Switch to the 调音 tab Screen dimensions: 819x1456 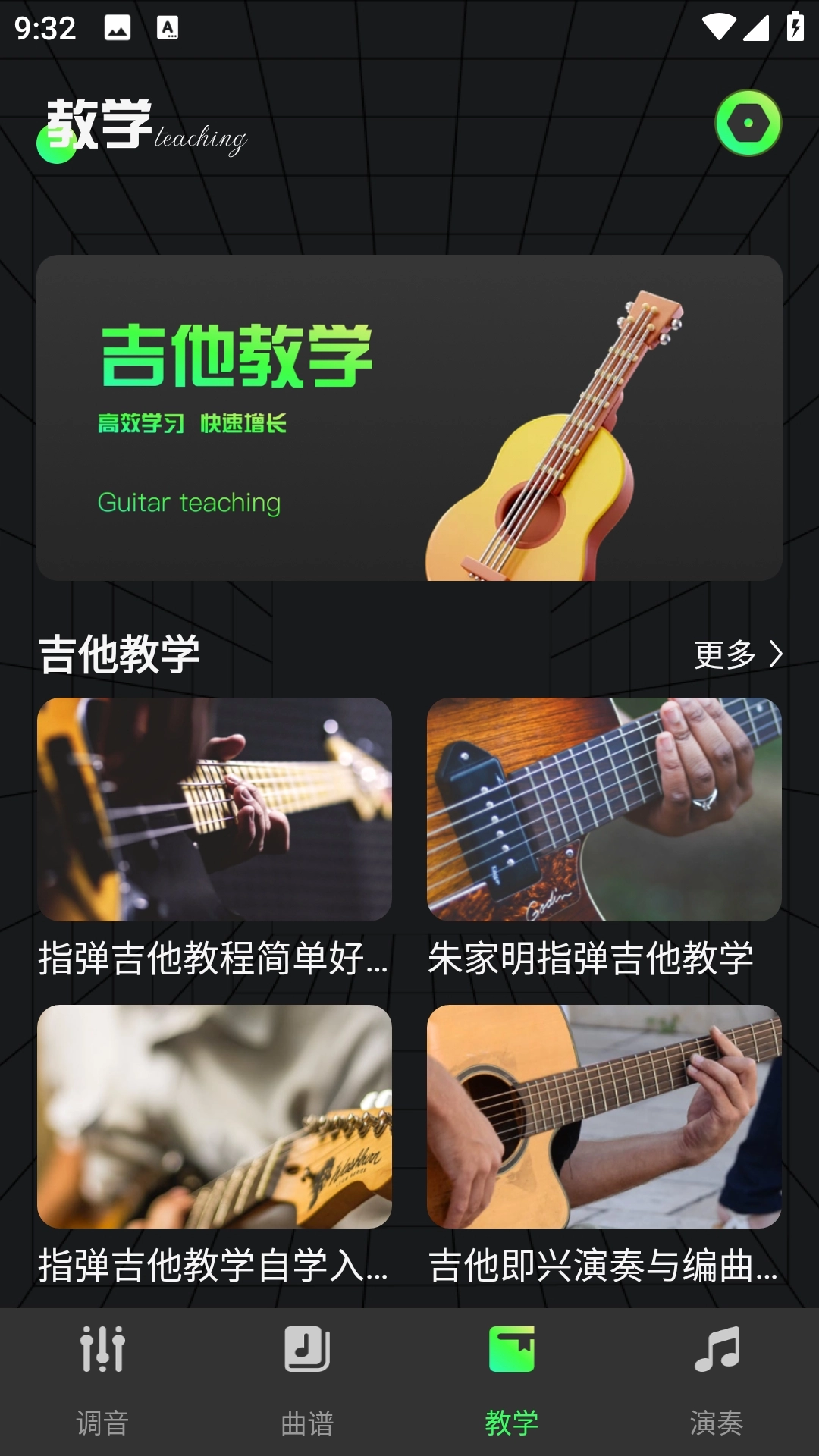coord(102,1380)
